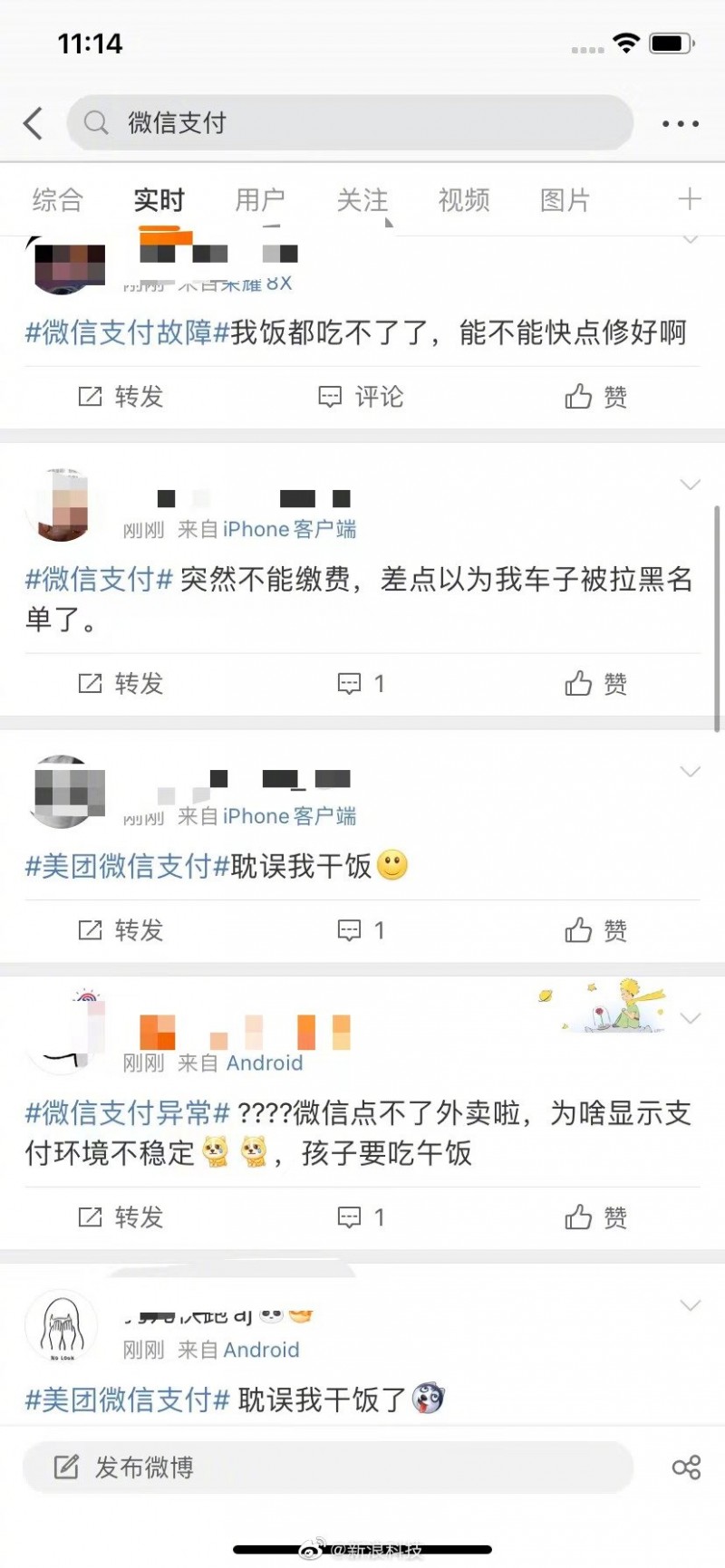Open the three-dot overflow menu
The image size is (725, 1568).
tap(680, 124)
